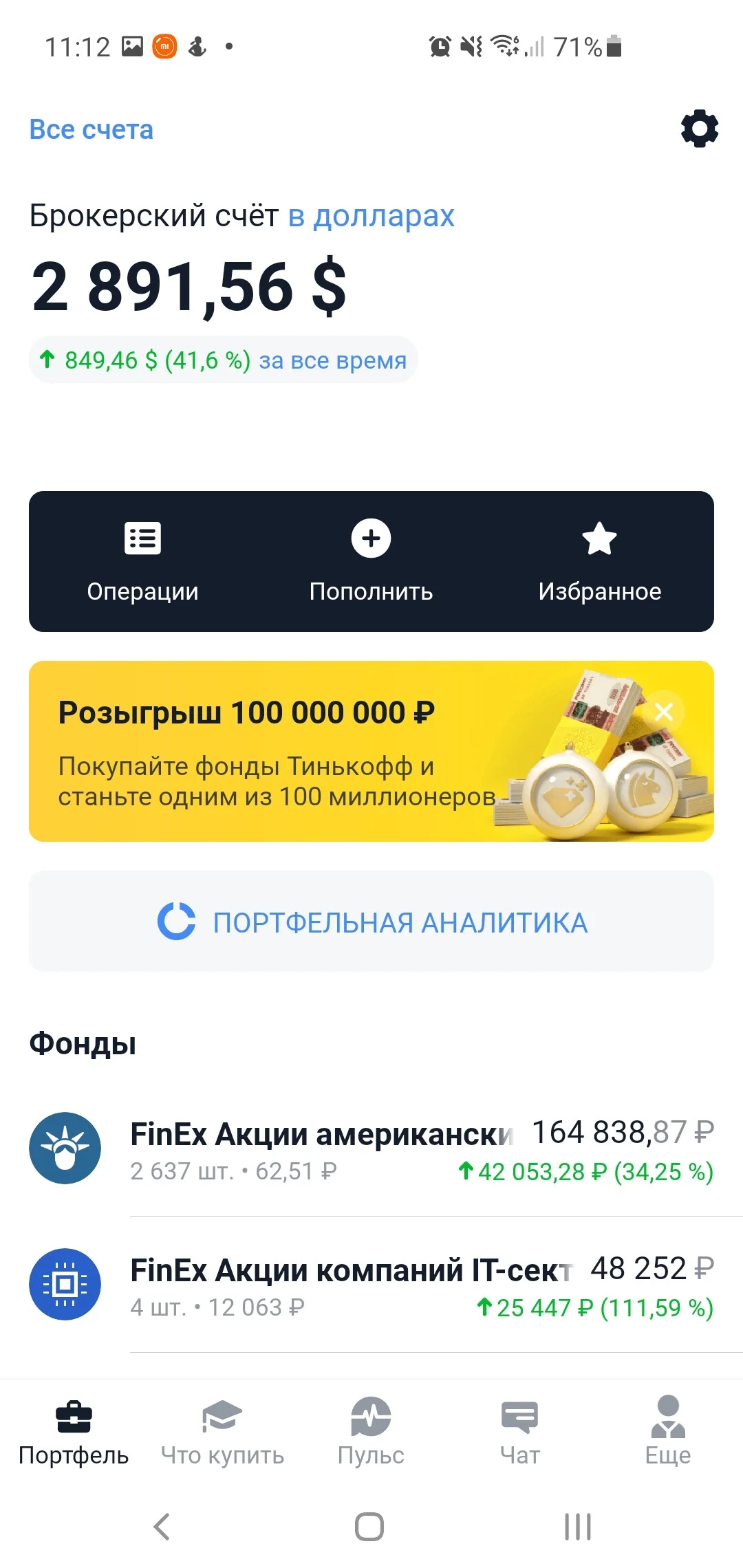
Task: Tap the system home button
Action: pyautogui.click(x=369, y=1527)
